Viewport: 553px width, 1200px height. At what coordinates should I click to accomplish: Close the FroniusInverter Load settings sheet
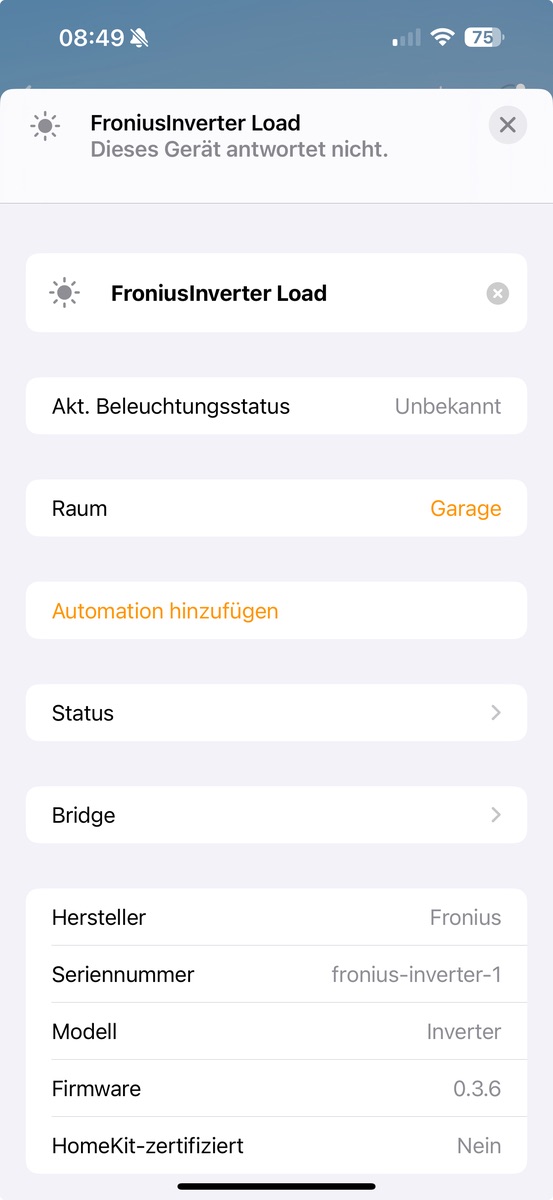(507, 125)
